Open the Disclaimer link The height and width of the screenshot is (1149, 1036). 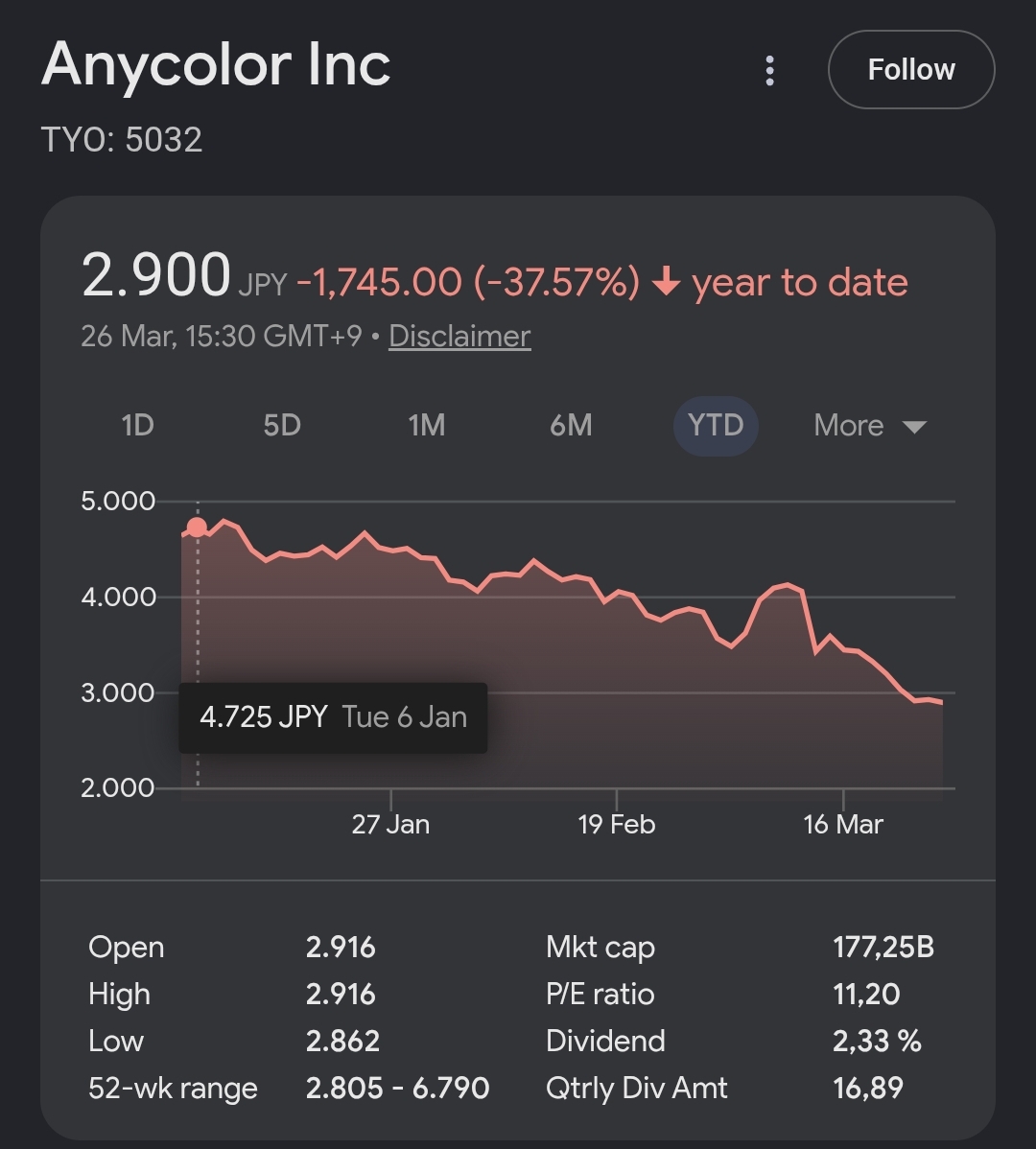pyautogui.click(x=459, y=337)
